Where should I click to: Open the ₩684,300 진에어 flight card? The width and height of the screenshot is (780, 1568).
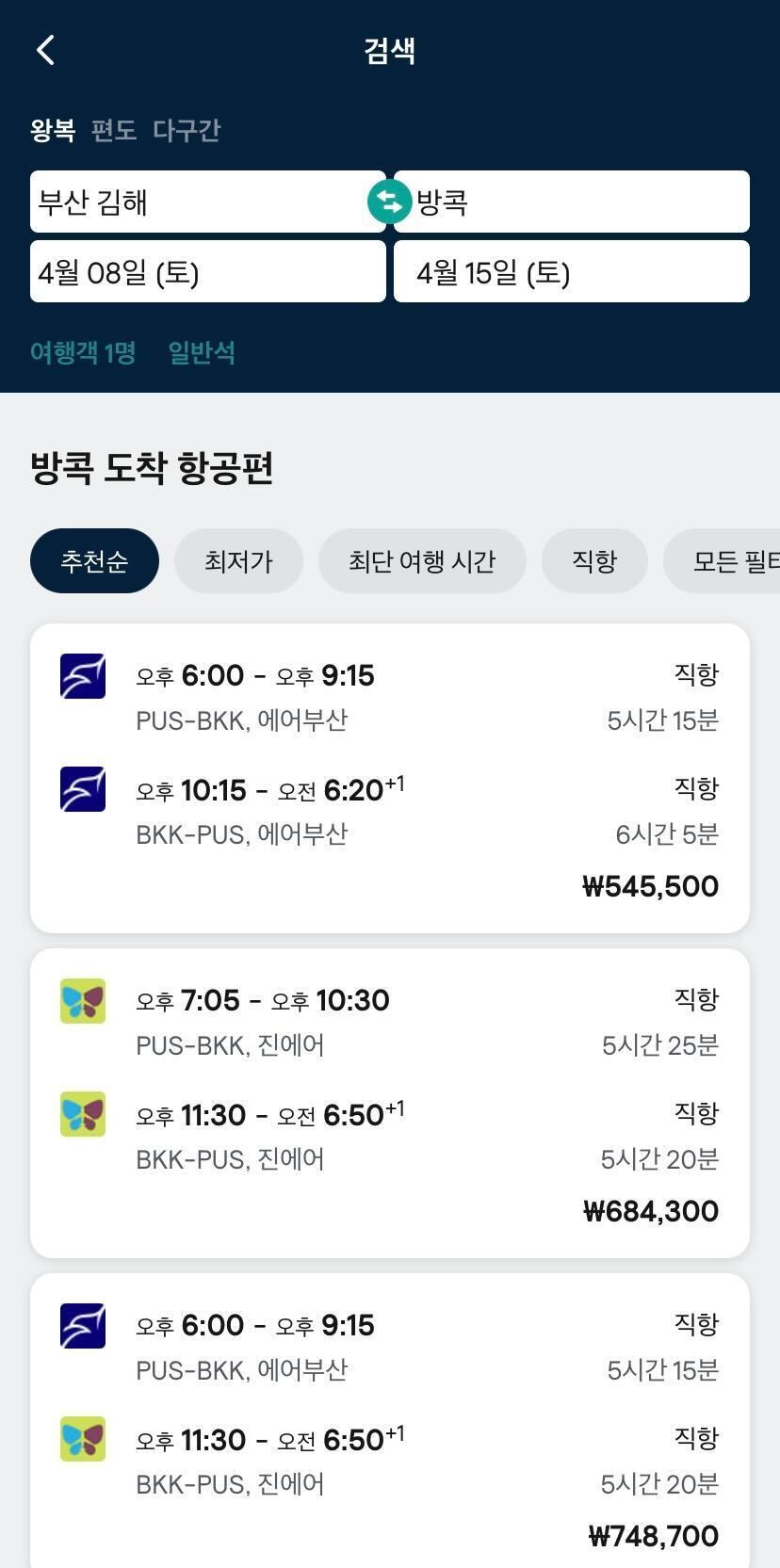coord(390,1103)
